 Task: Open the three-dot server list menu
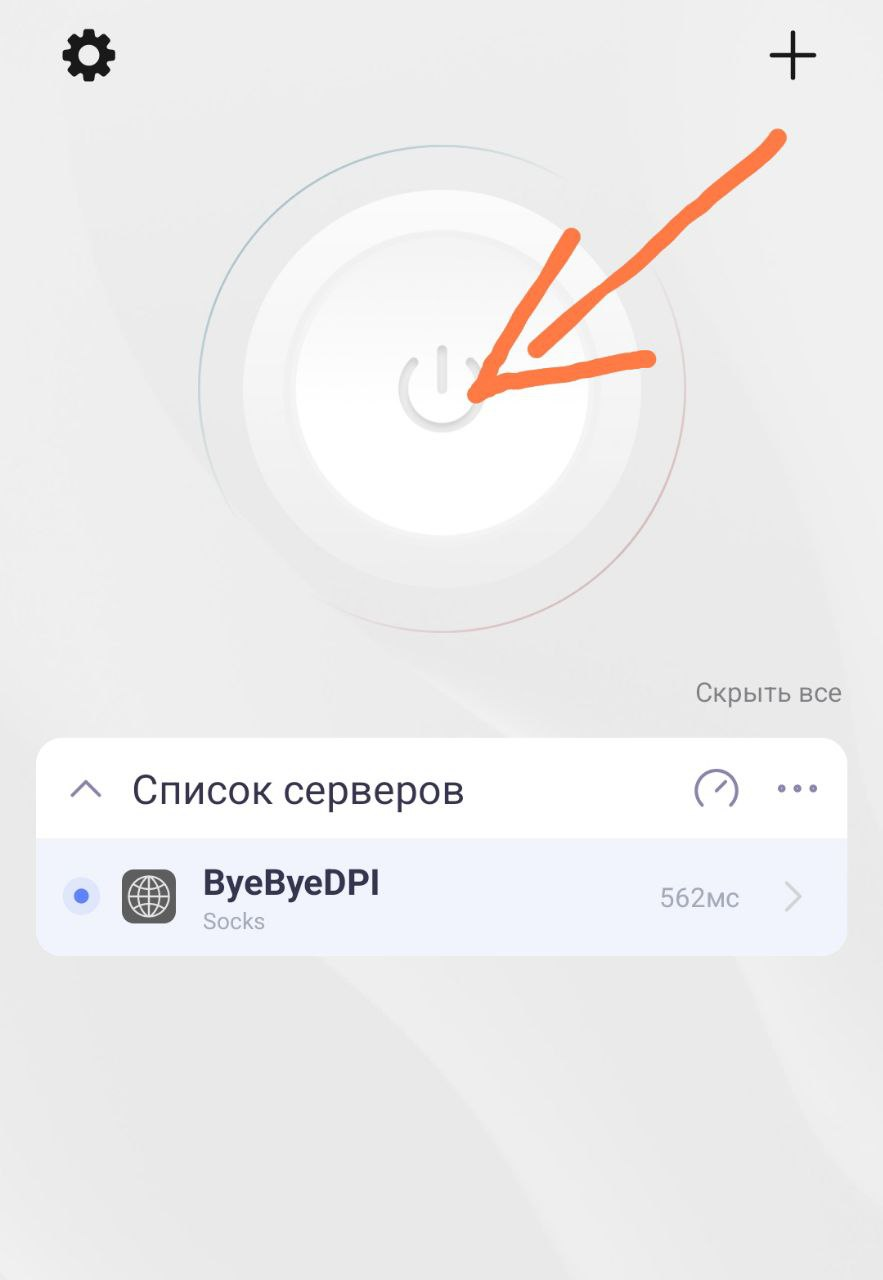coord(797,789)
